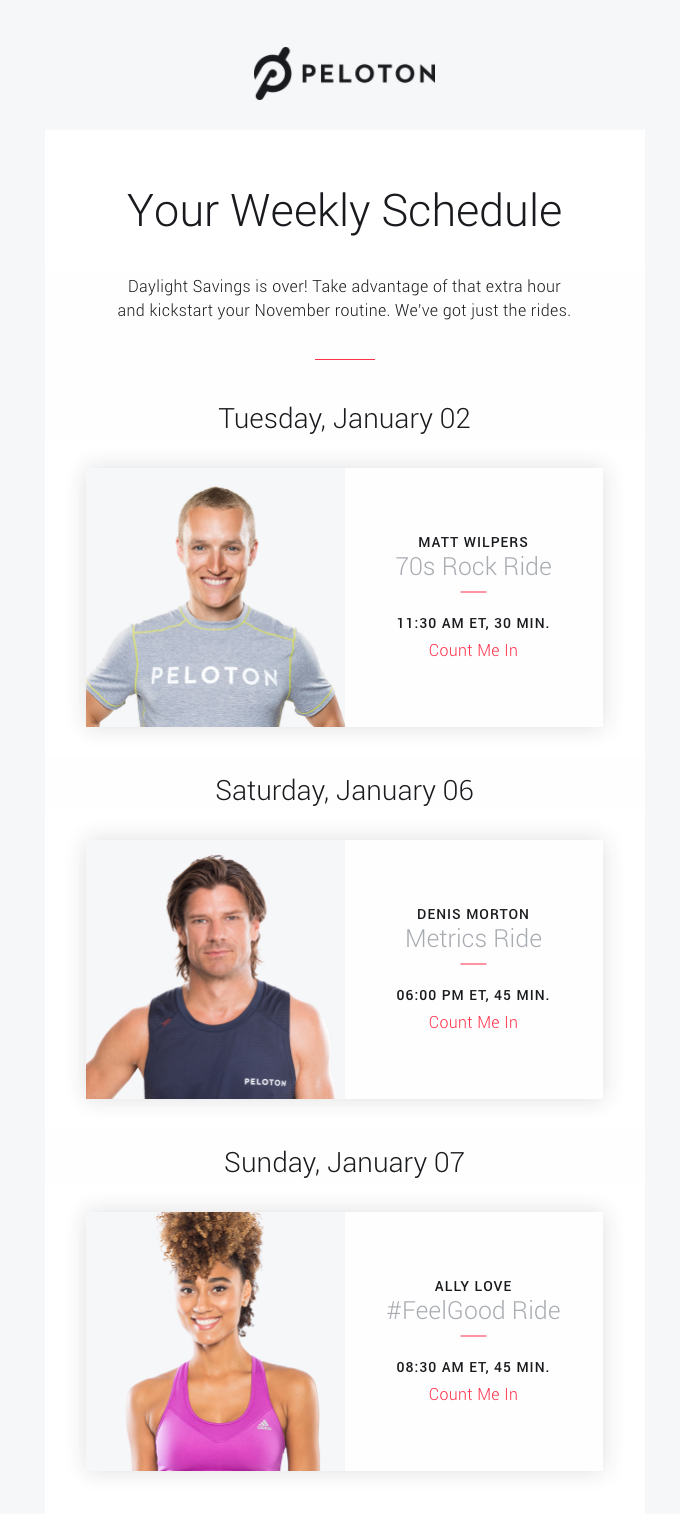Open Ally Love's #FeelGood Ride card

pyautogui.click(x=344, y=1341)
